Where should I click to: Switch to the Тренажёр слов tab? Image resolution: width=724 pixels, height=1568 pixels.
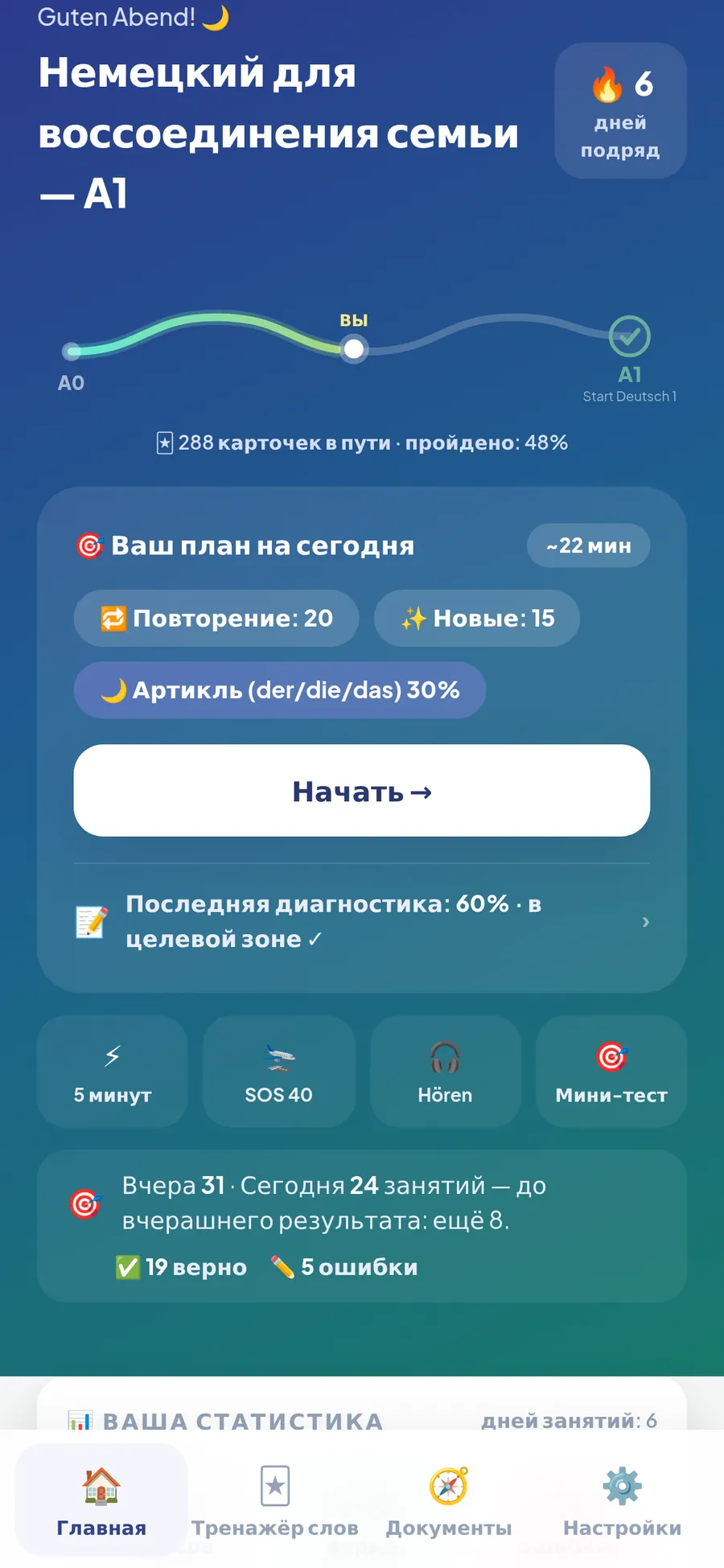275,1500
